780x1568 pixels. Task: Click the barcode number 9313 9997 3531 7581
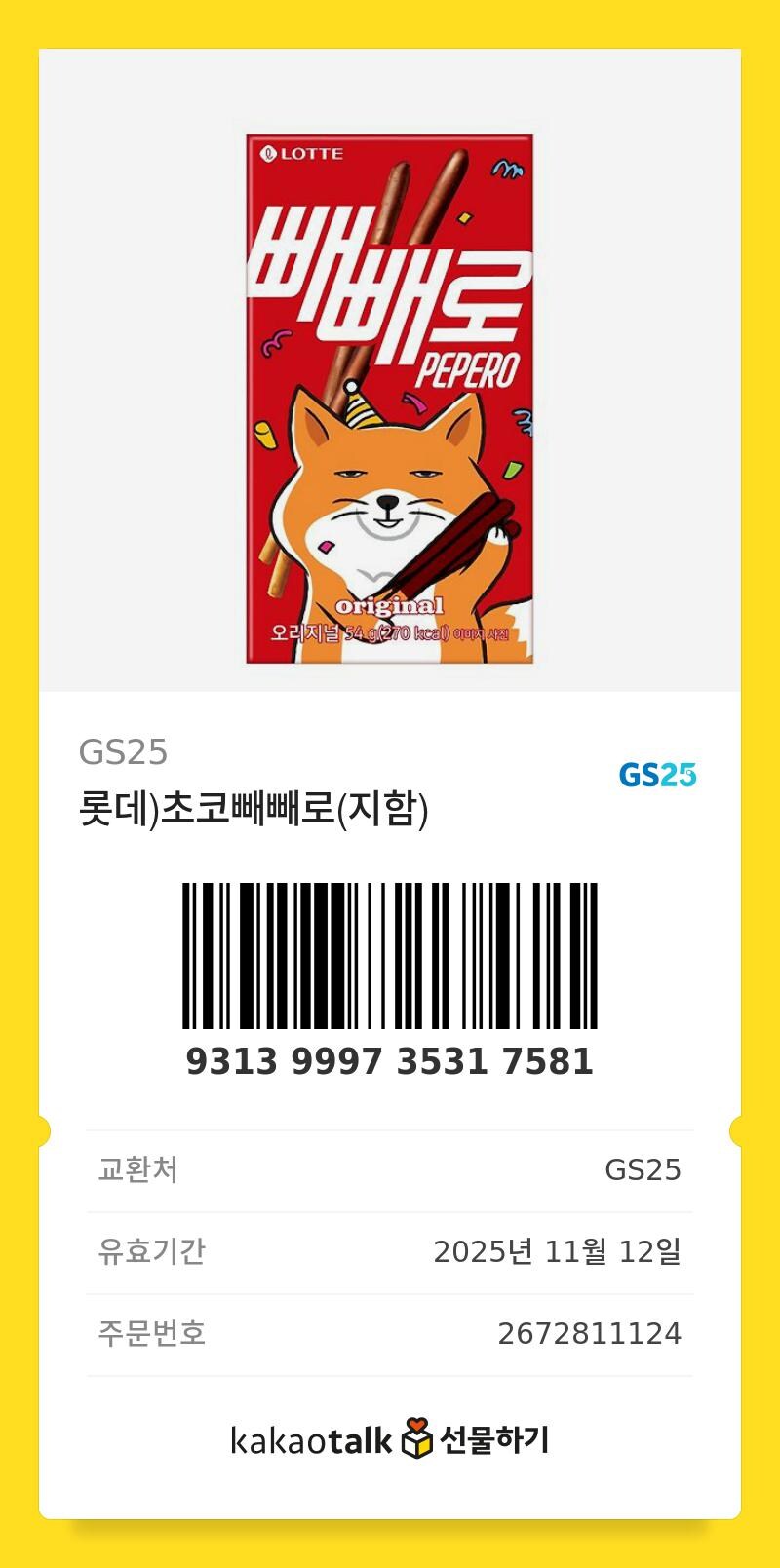pos(390,1062)
